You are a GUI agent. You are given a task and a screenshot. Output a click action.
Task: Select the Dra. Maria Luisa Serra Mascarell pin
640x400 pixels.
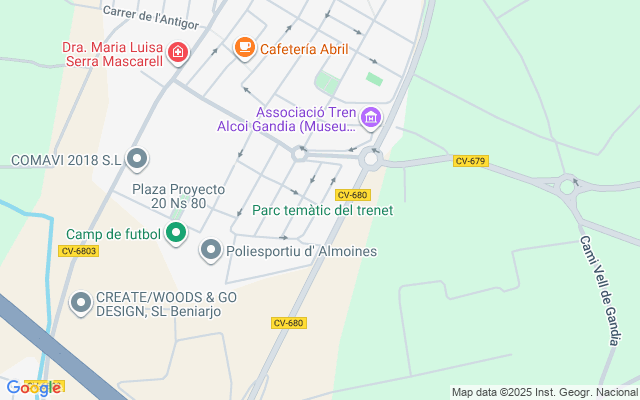177,52
